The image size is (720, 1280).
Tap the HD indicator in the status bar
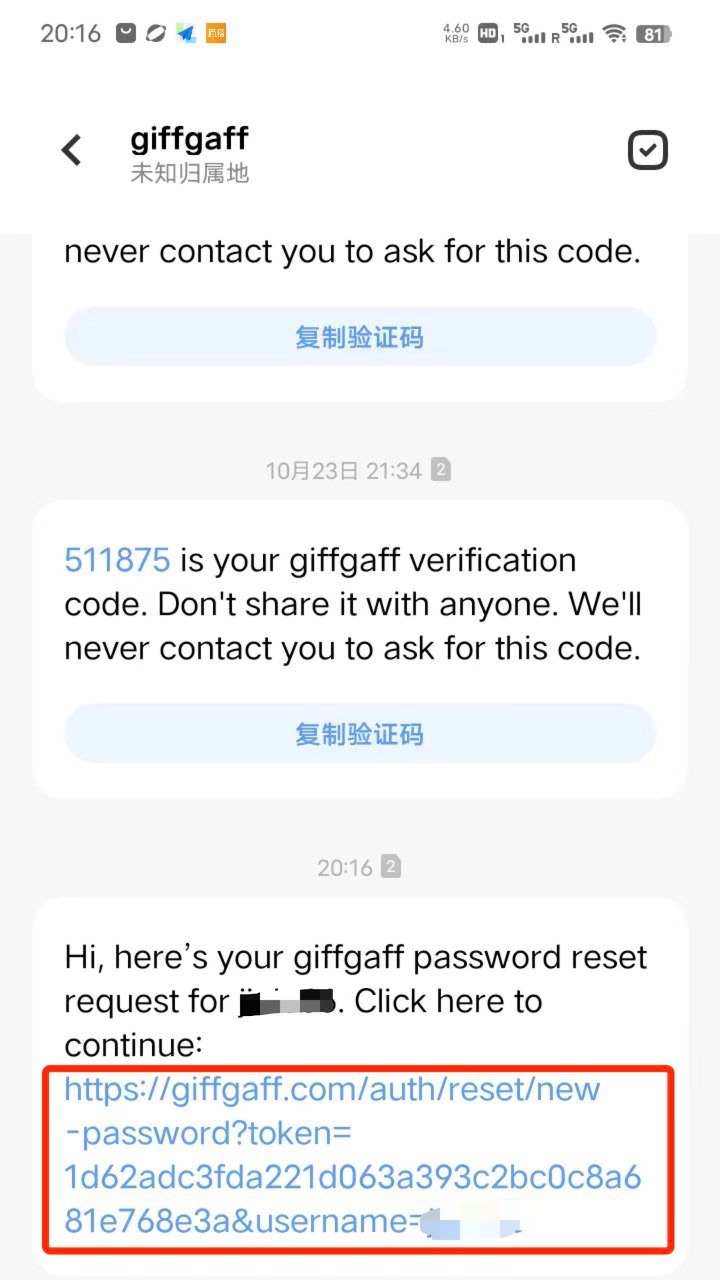pos(487,32)
